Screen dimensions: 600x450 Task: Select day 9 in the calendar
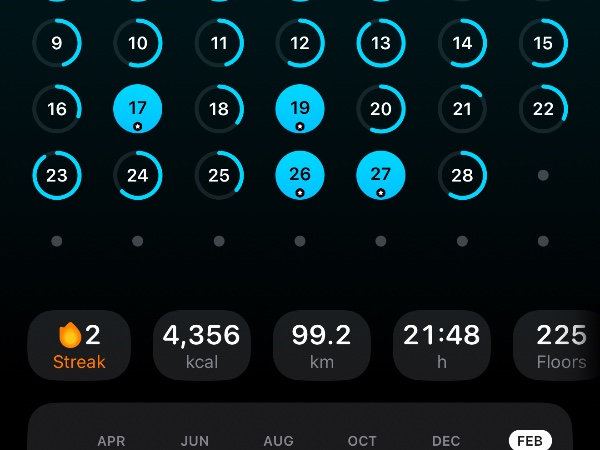[x=57, y=44]
